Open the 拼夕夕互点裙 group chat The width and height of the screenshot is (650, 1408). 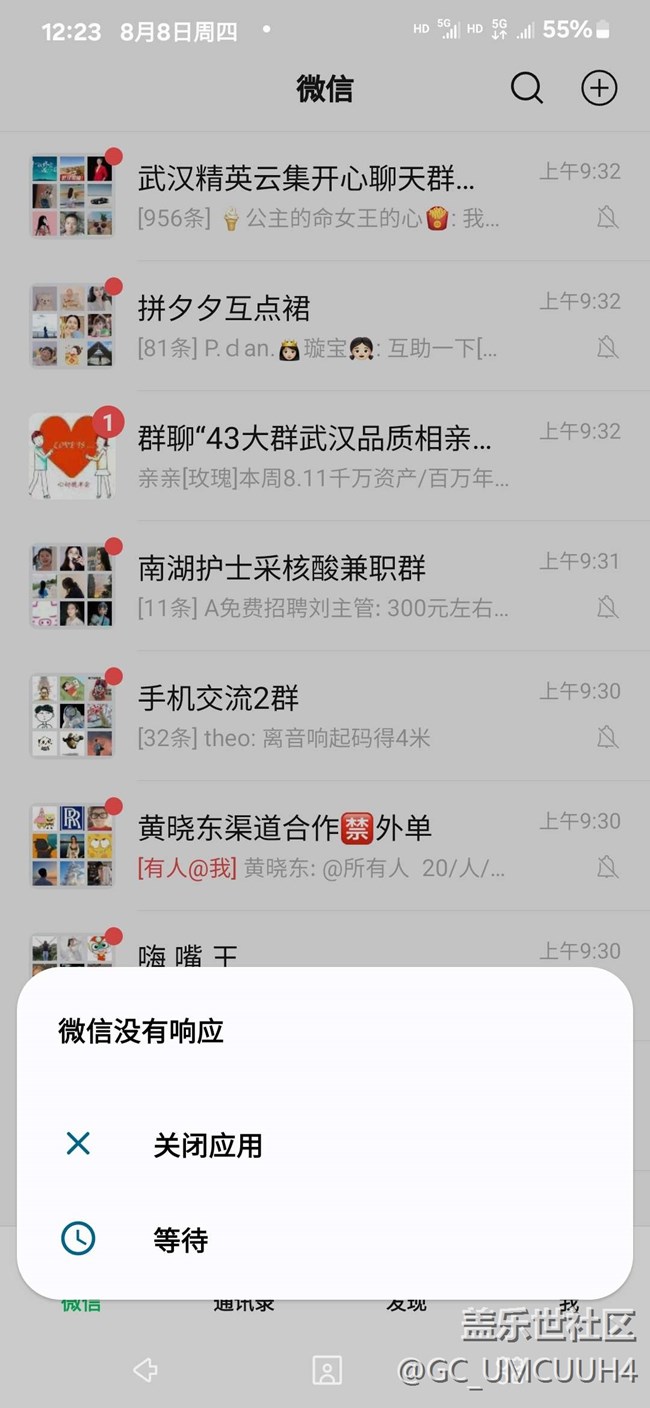[x=325, y=326]
